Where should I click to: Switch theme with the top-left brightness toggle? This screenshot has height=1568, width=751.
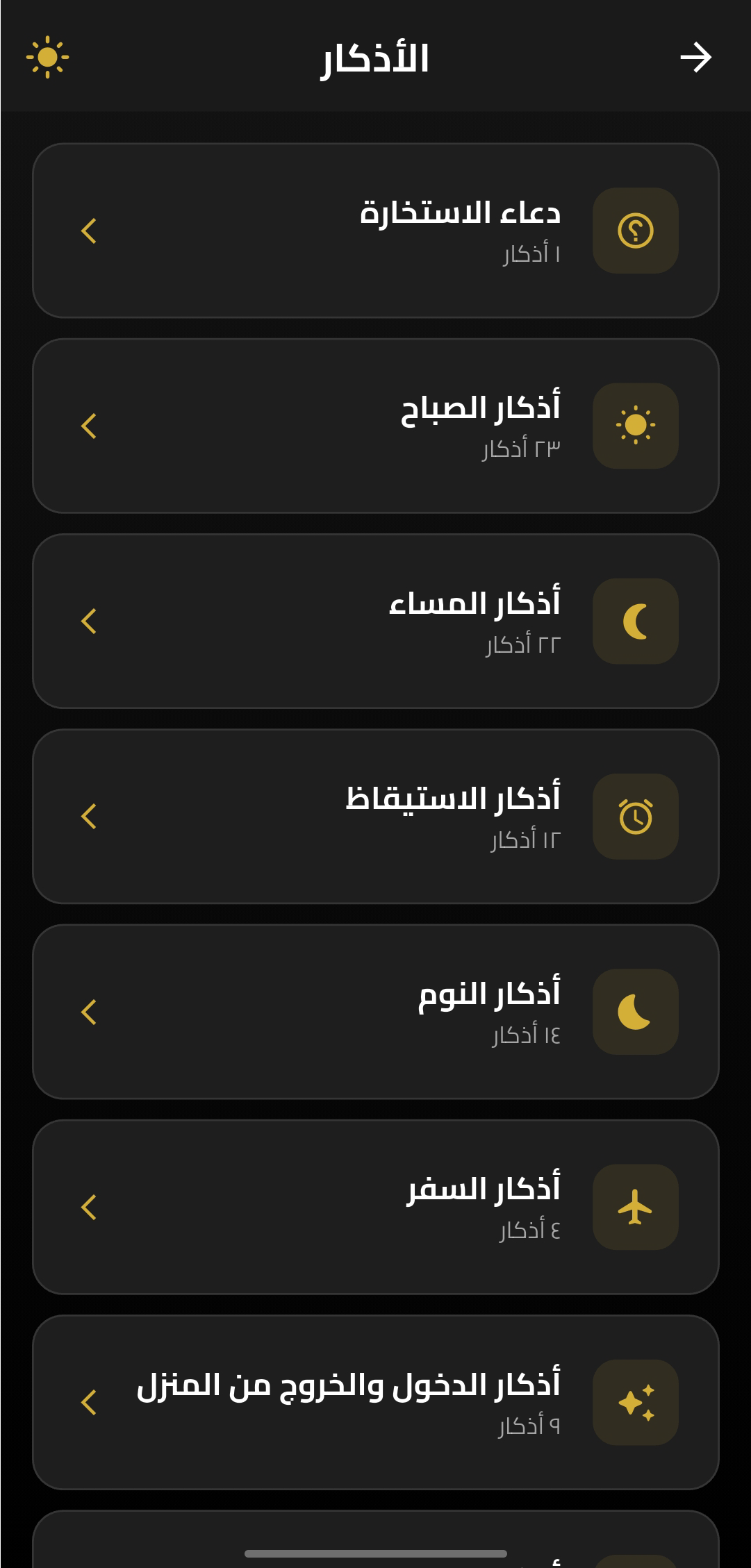[49, 57]
